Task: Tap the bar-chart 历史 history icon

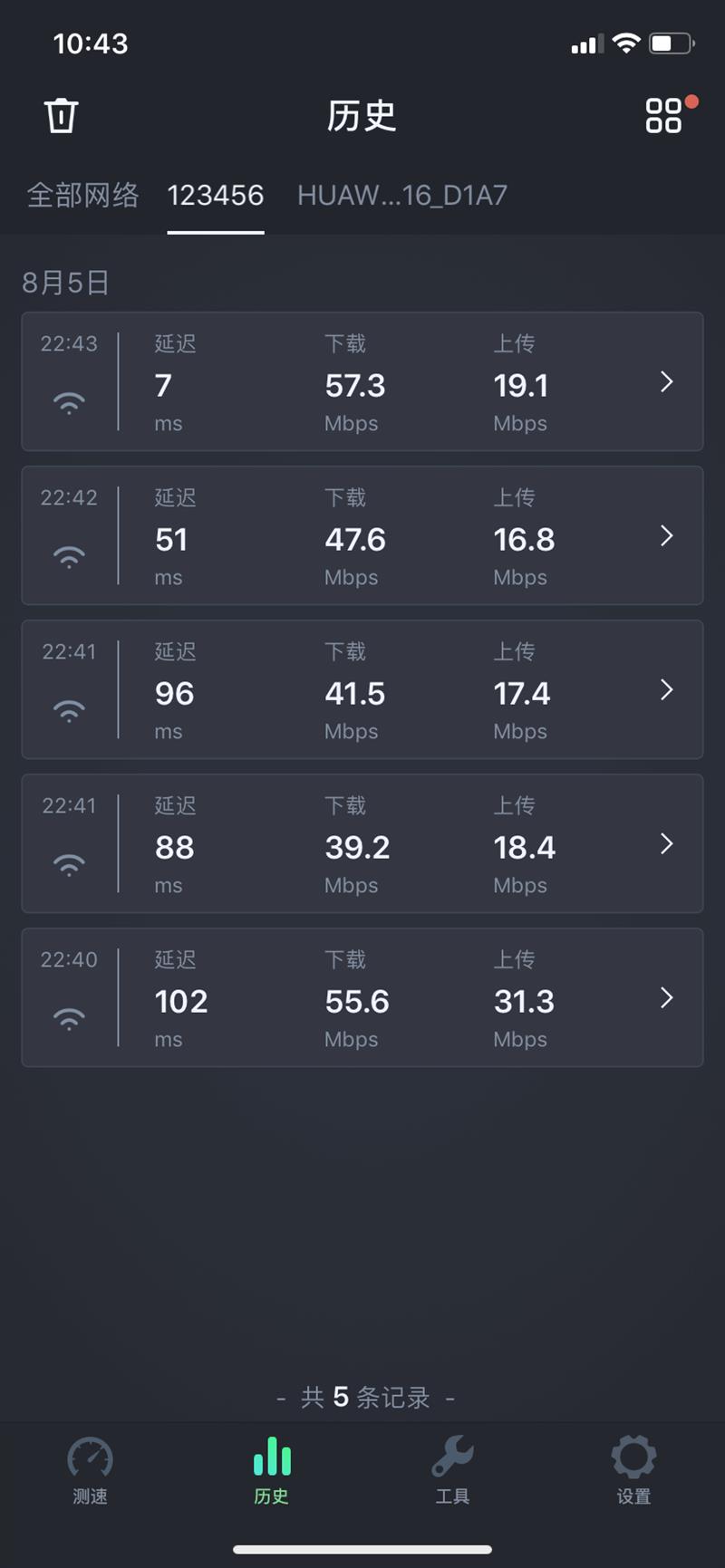Action: pos(271,1472)
